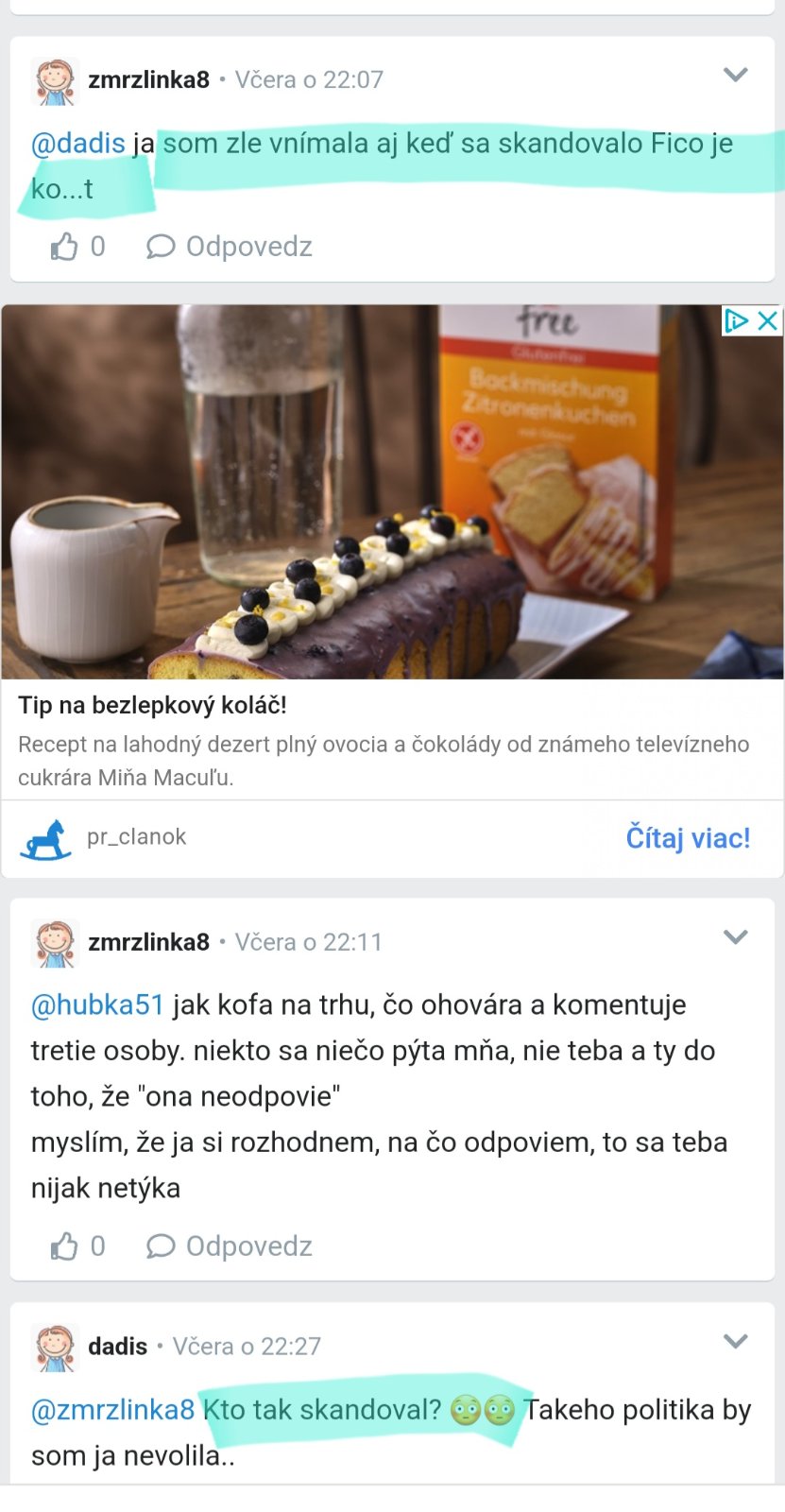Expand options on dadis's 22:27 comment
785x1512 pixels.
click(x=735, y=1342)
